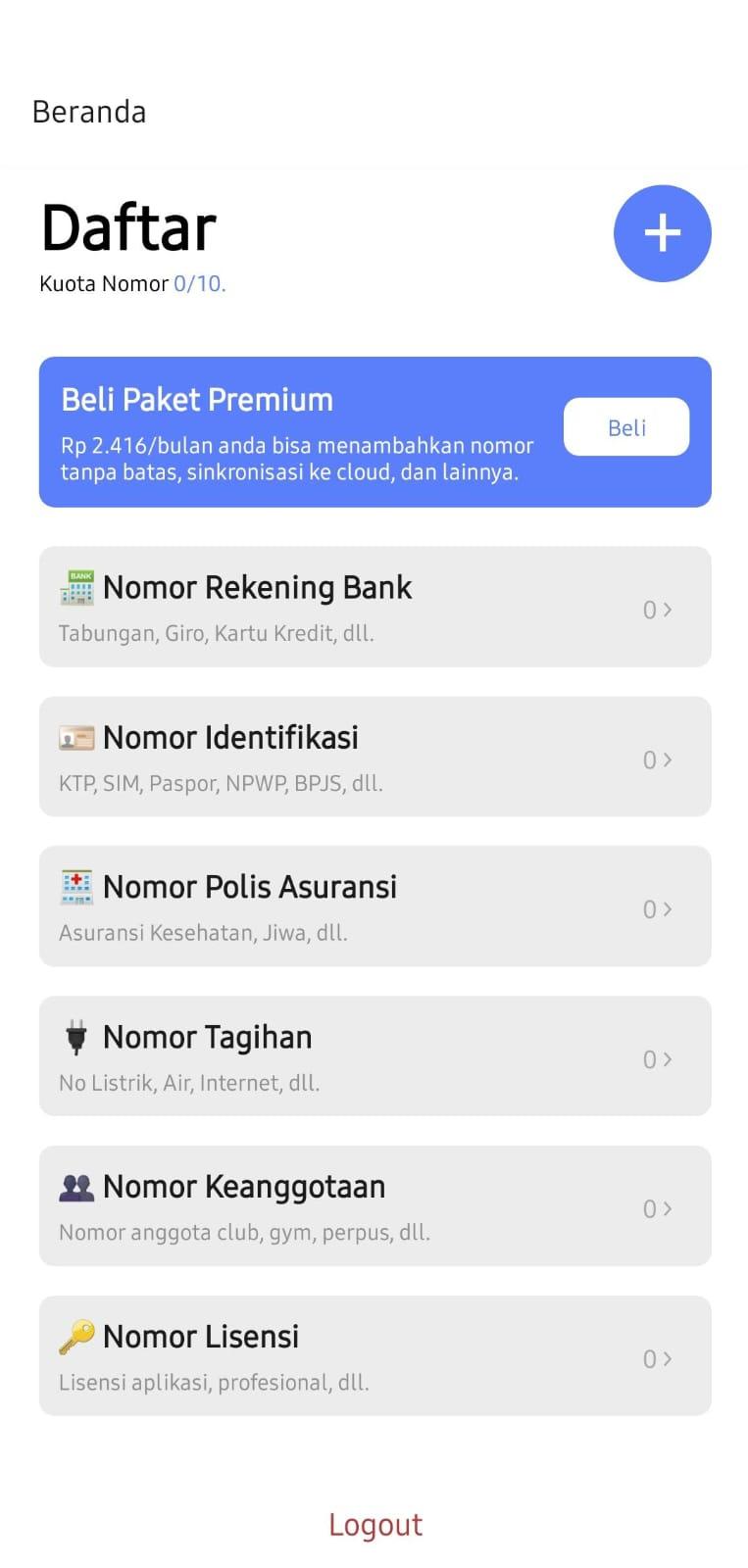Screen dimensions: 748x1568
Task: Click the 0 counter on Nomor Rekening Bank
Action: click(651, 609)
